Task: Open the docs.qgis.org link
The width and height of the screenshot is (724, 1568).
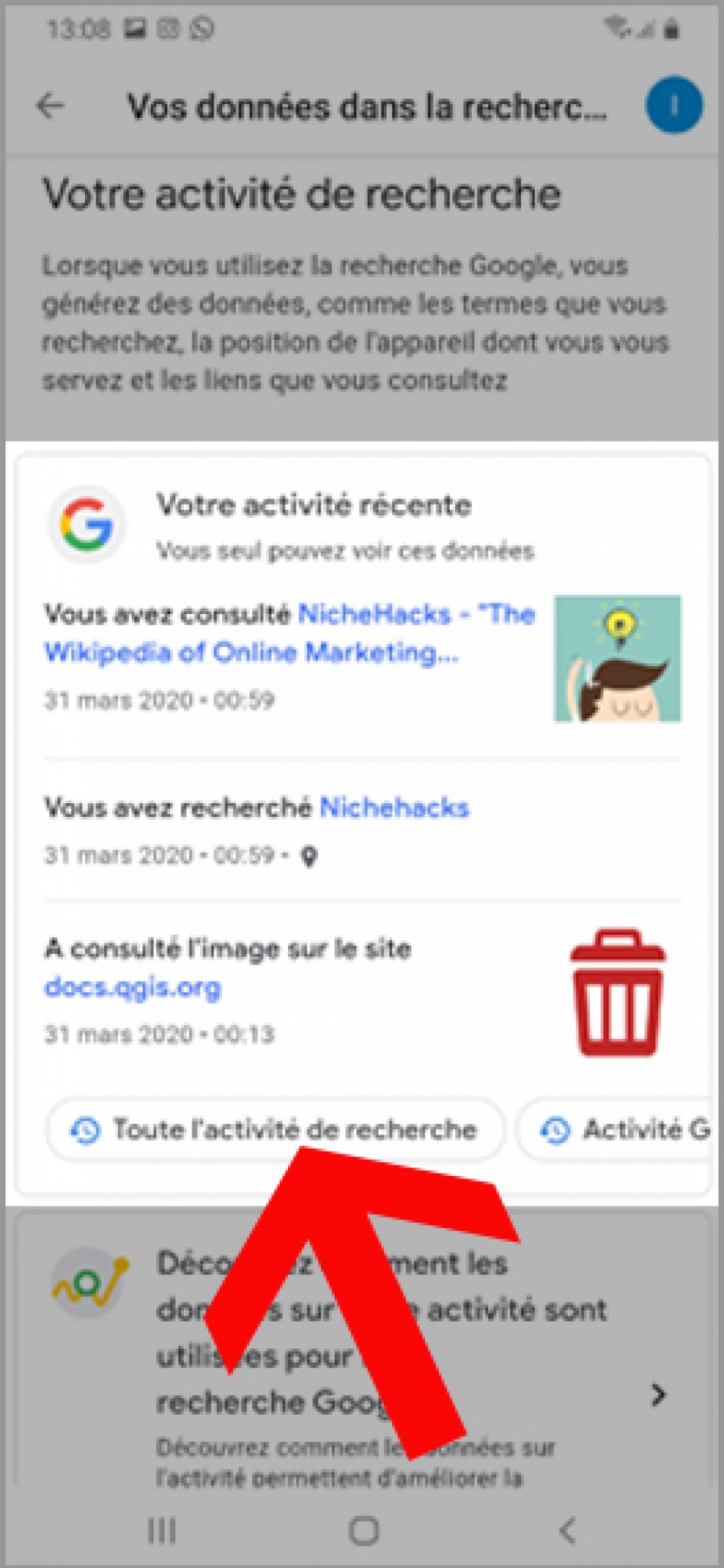Action: coord(133,988)
